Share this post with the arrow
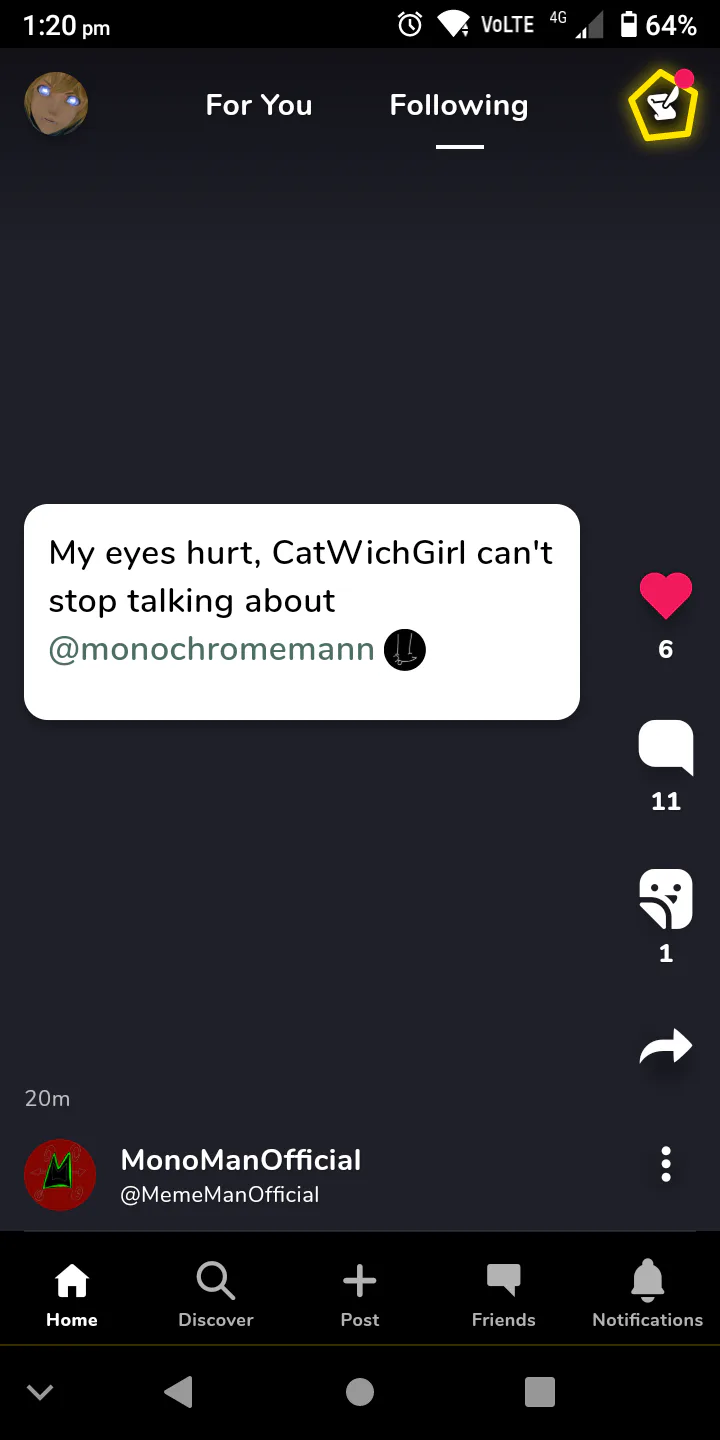 point(666,1046)
